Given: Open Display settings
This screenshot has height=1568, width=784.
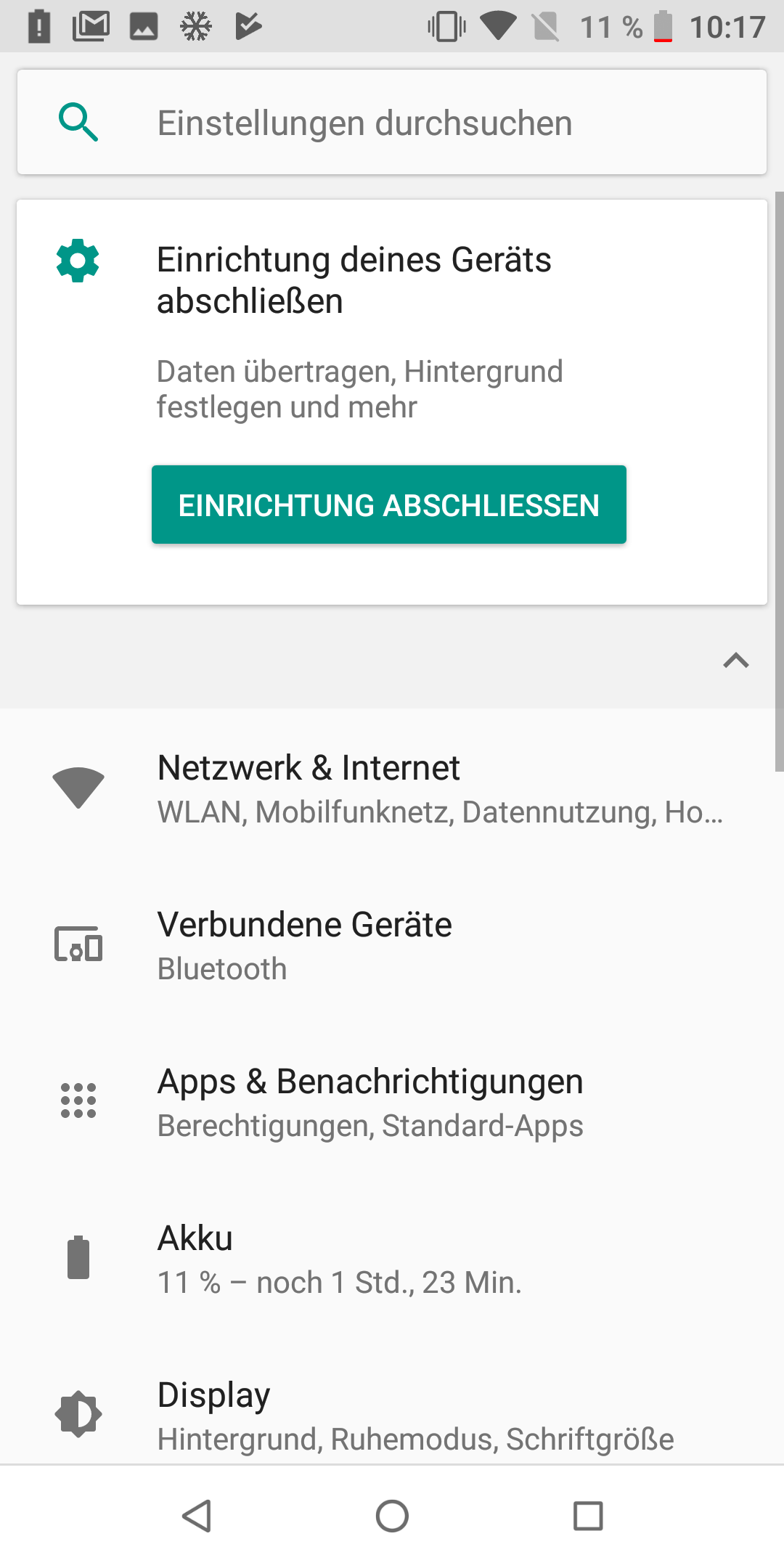Looking at the screenshot, I should (x=392, y=1400).
